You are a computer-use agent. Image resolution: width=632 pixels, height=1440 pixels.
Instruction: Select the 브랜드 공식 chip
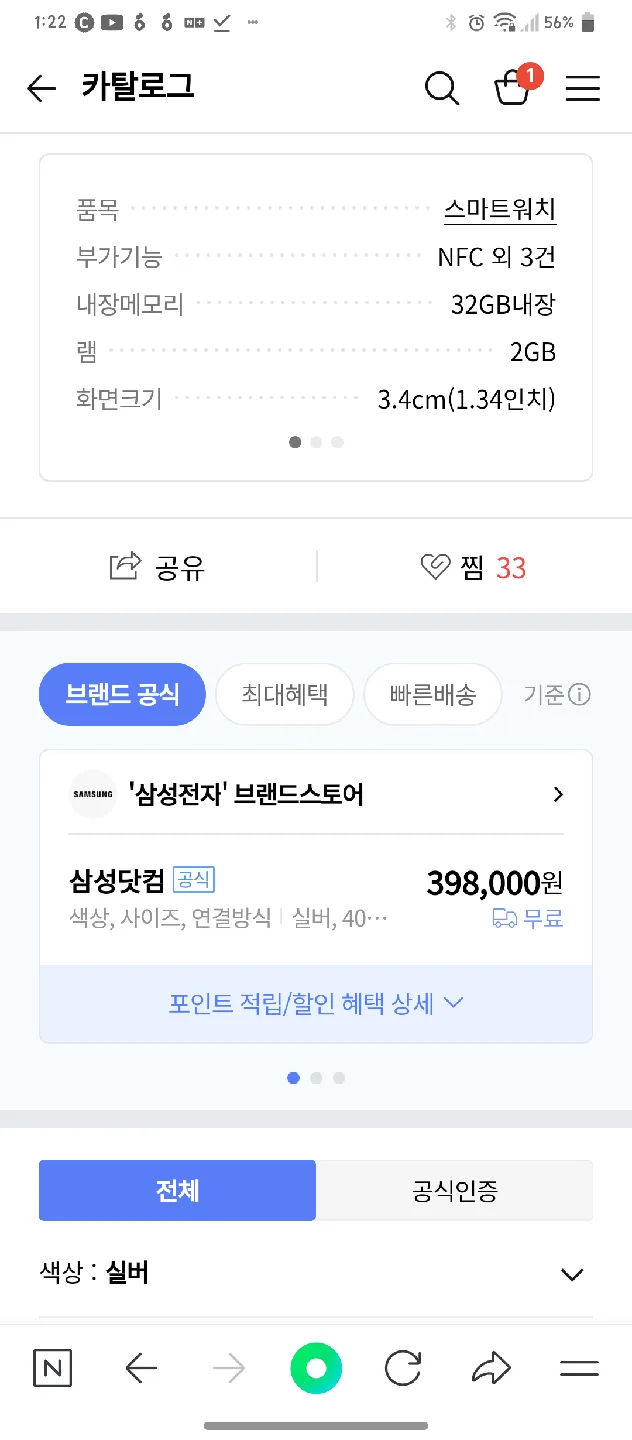(x=122, y=694)
